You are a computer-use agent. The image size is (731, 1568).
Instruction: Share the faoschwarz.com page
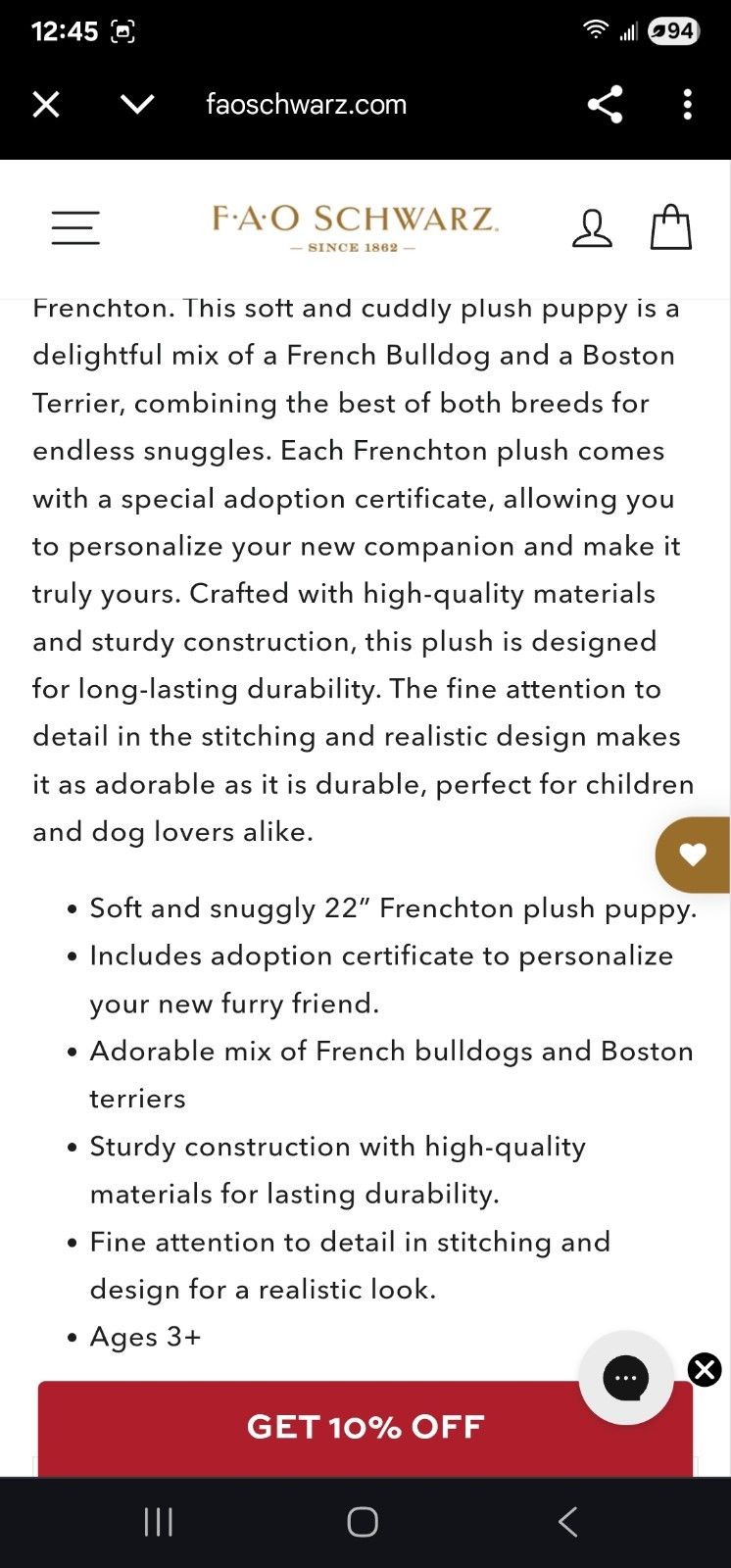pyautogui.click(x=605, y=104)
